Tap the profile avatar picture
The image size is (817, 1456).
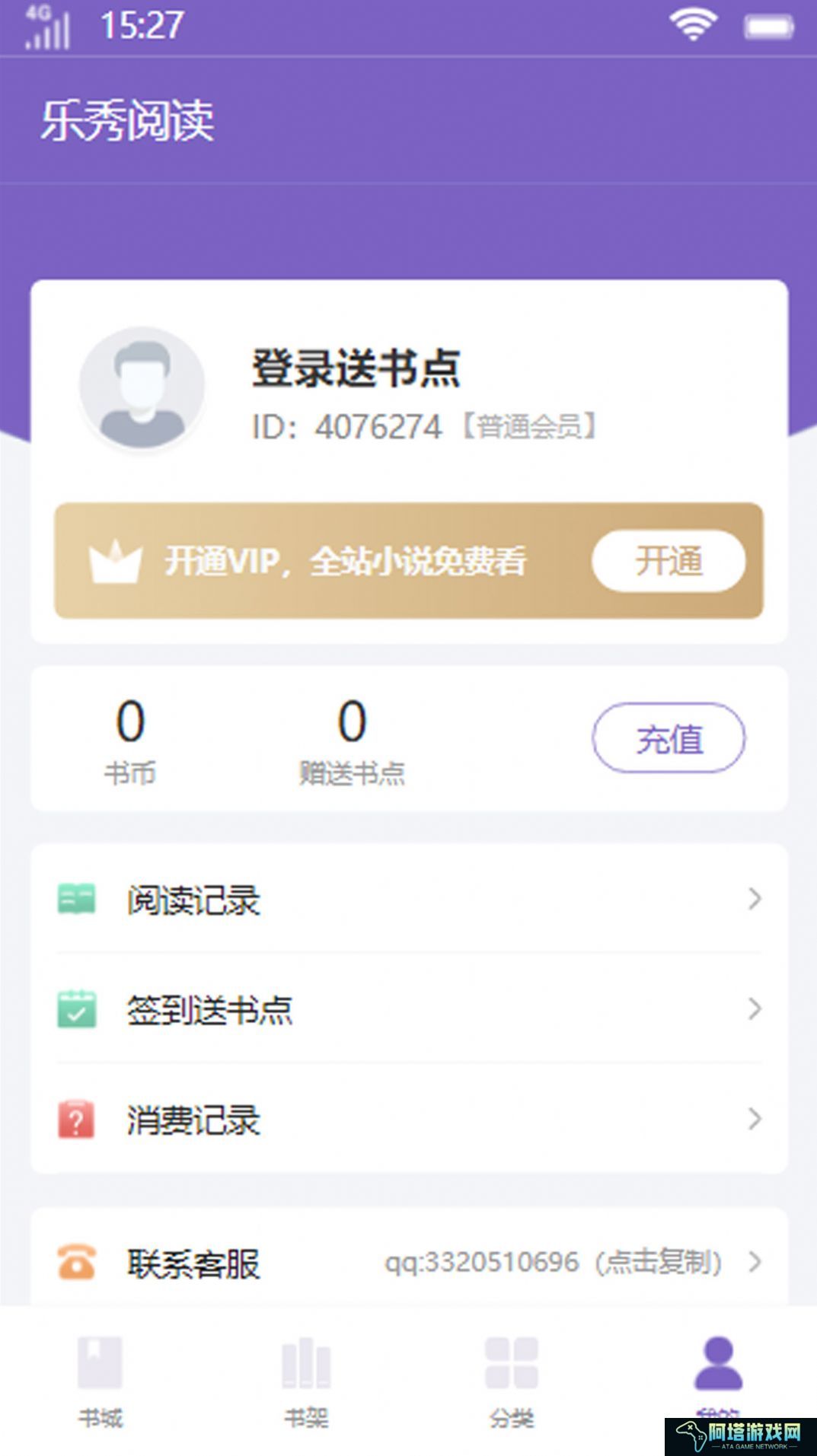tap(142, 388)
